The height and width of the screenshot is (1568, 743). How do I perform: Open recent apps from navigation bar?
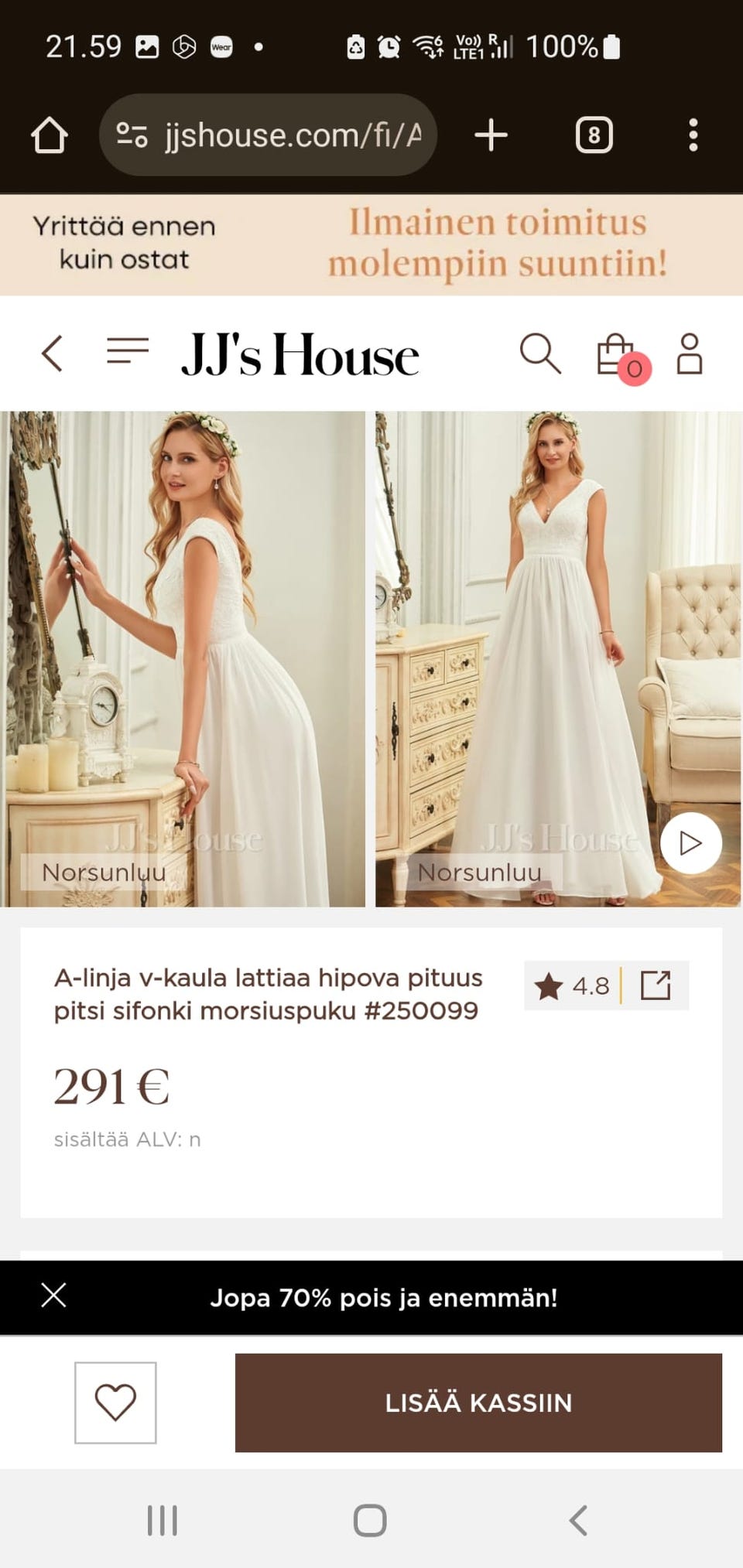tap(163, 1520)
